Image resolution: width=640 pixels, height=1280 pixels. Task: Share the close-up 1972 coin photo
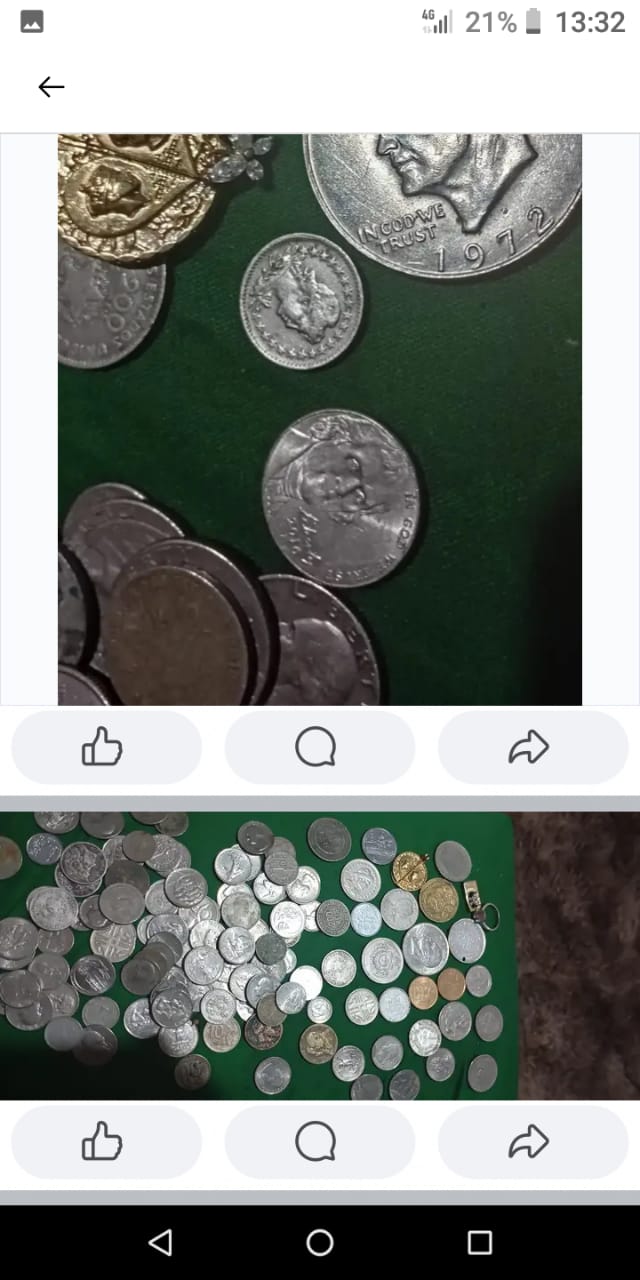pos(532,747)
